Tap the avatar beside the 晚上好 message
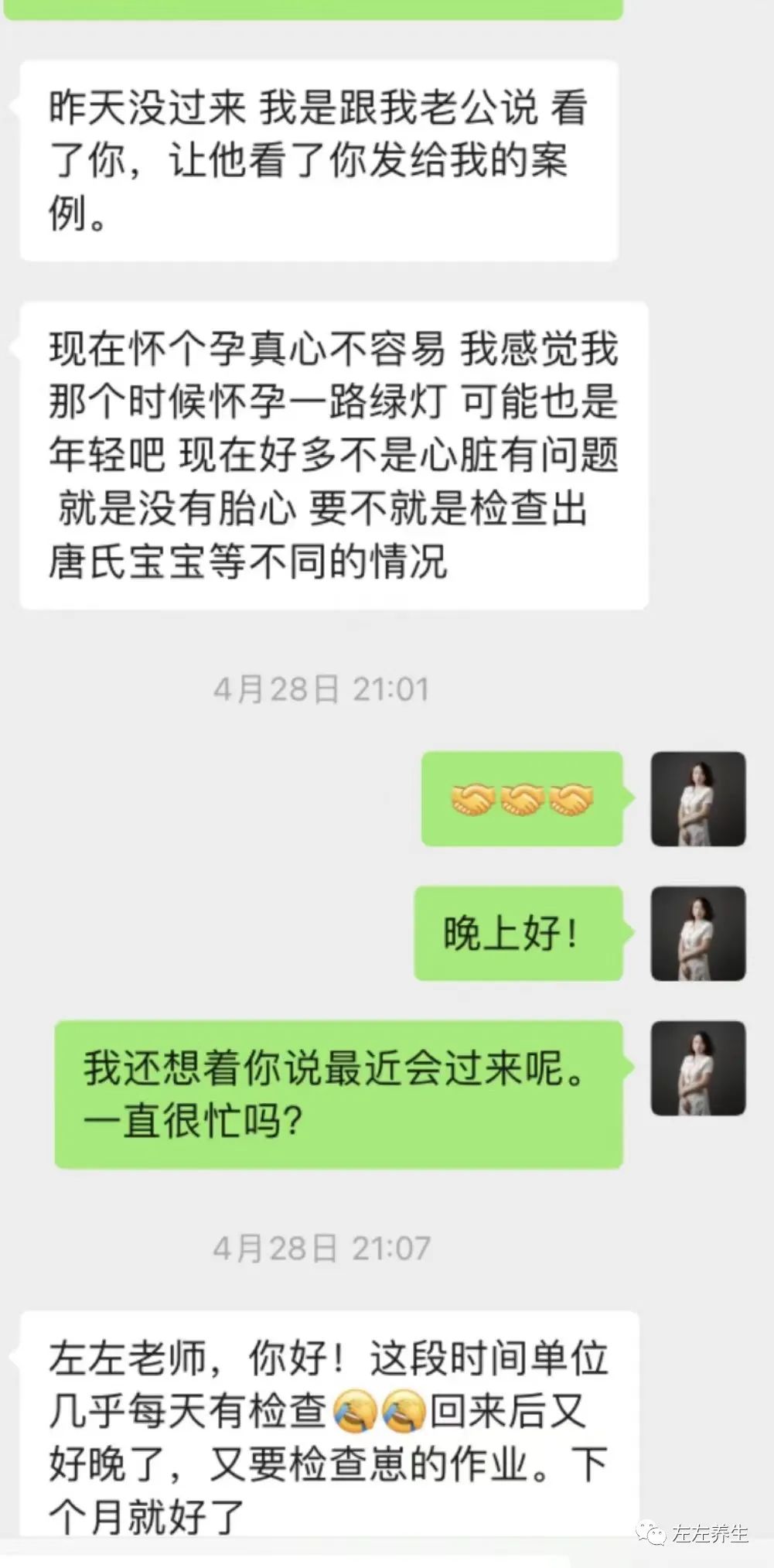This screenshot has height=1568, width=774. tap(698, 934)
